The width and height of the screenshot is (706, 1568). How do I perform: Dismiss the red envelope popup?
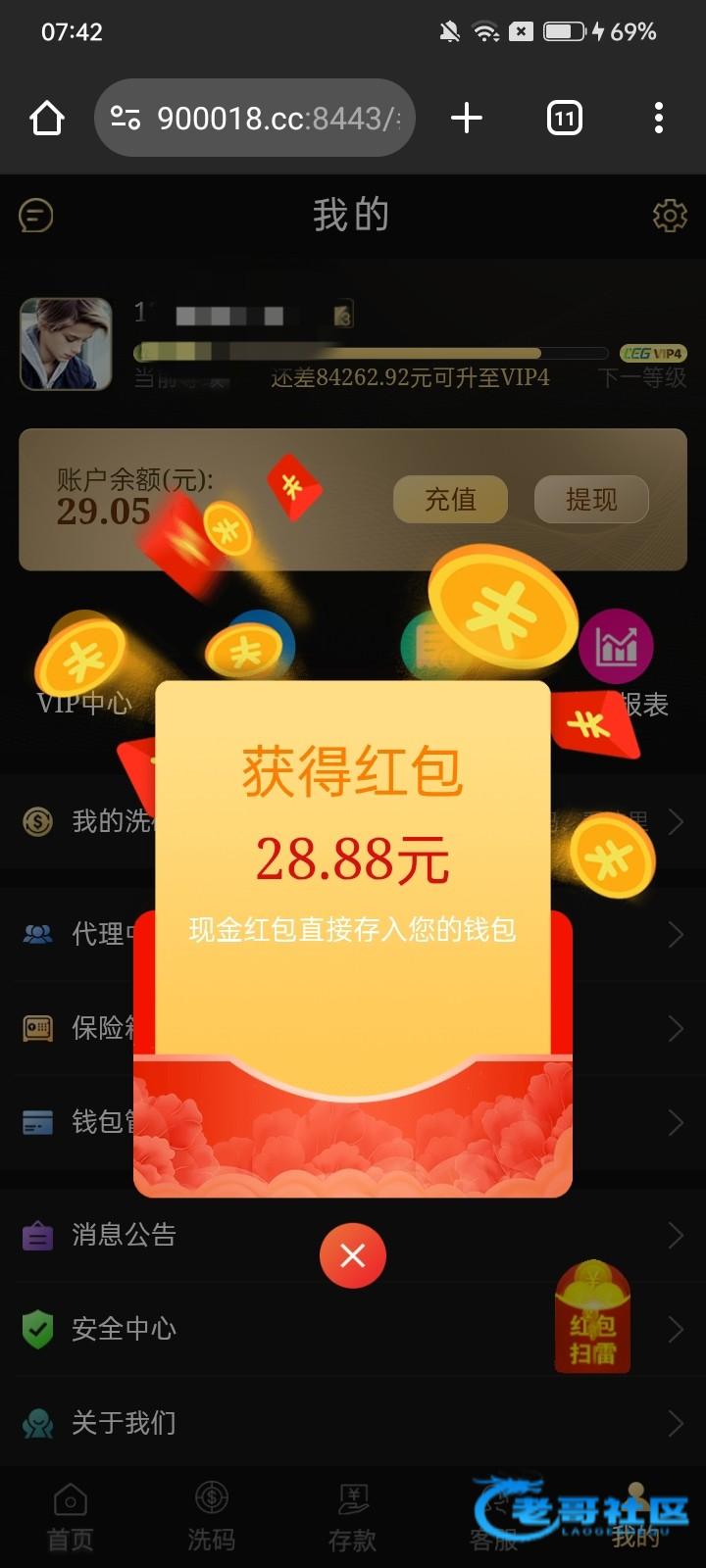coord(353,1255)
